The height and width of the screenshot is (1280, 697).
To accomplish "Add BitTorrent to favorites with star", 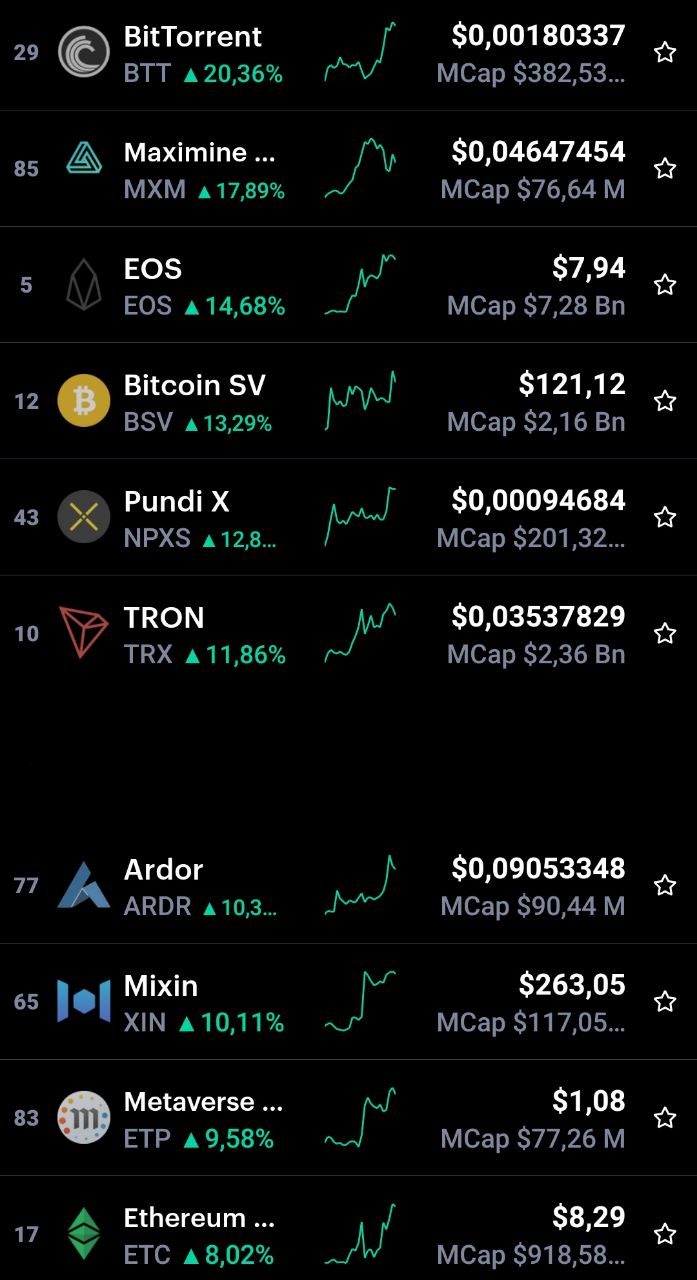I will point(665,52).
